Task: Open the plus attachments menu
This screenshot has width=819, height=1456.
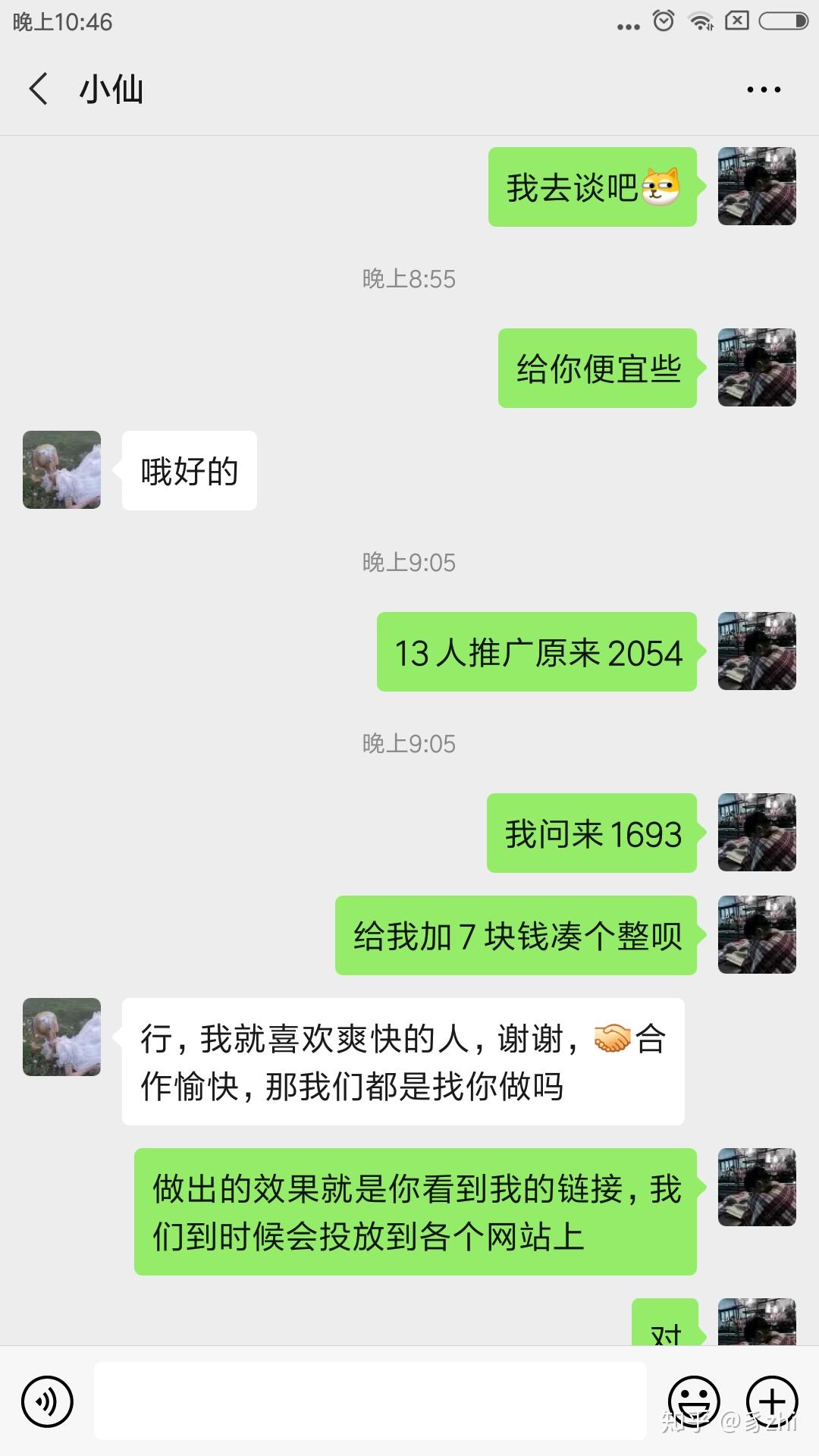Action: 772,1401
